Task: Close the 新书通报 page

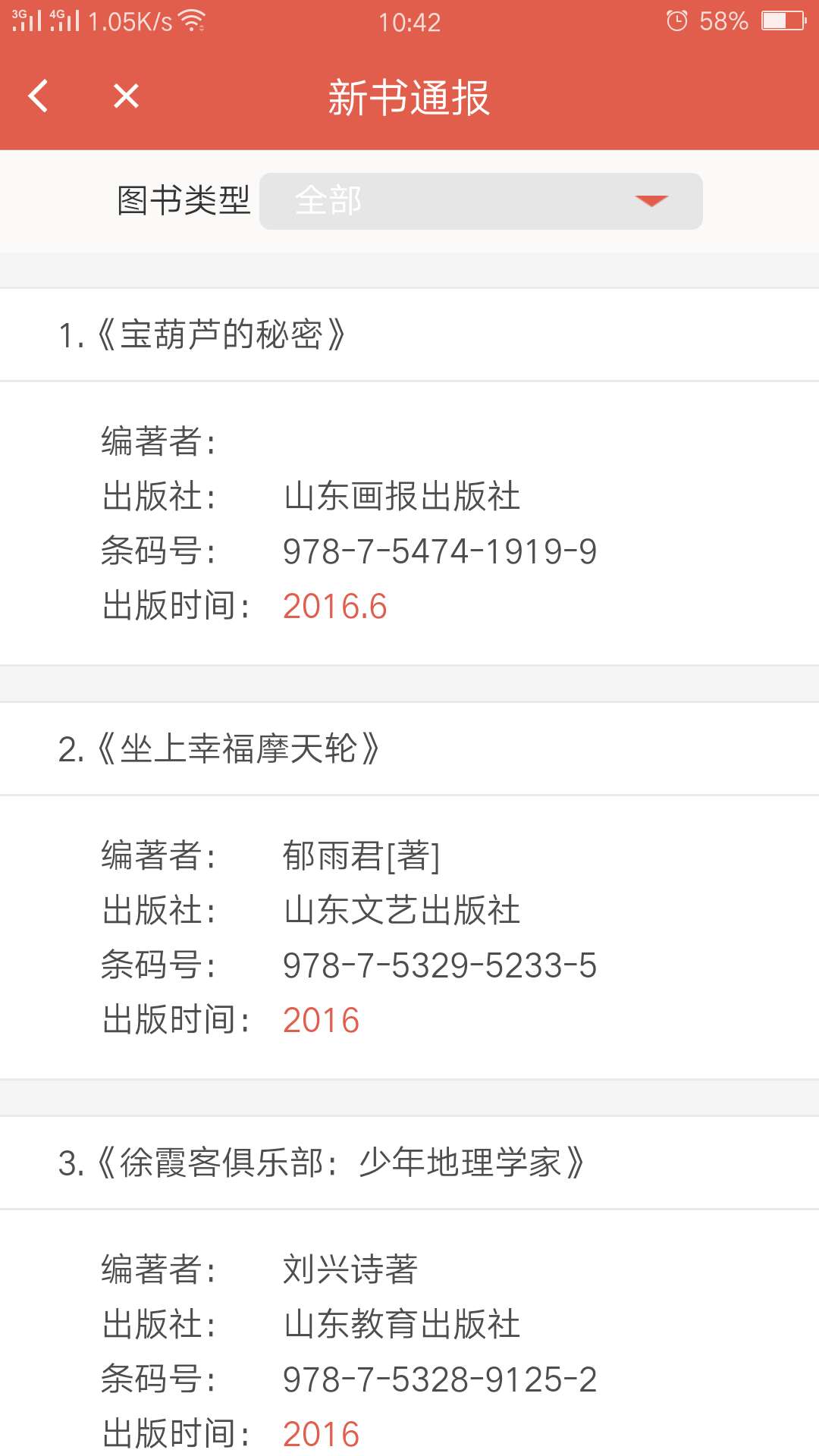Action: coord(126,96)
